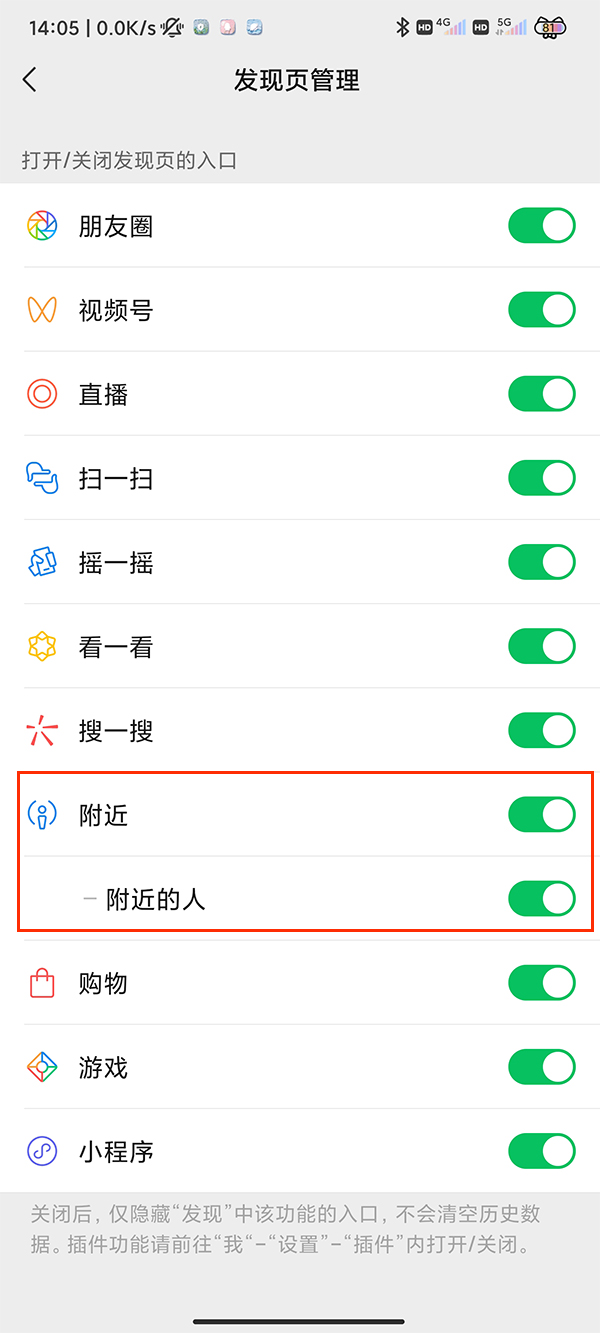Toggle off 直播

click(x=542, y=394)
